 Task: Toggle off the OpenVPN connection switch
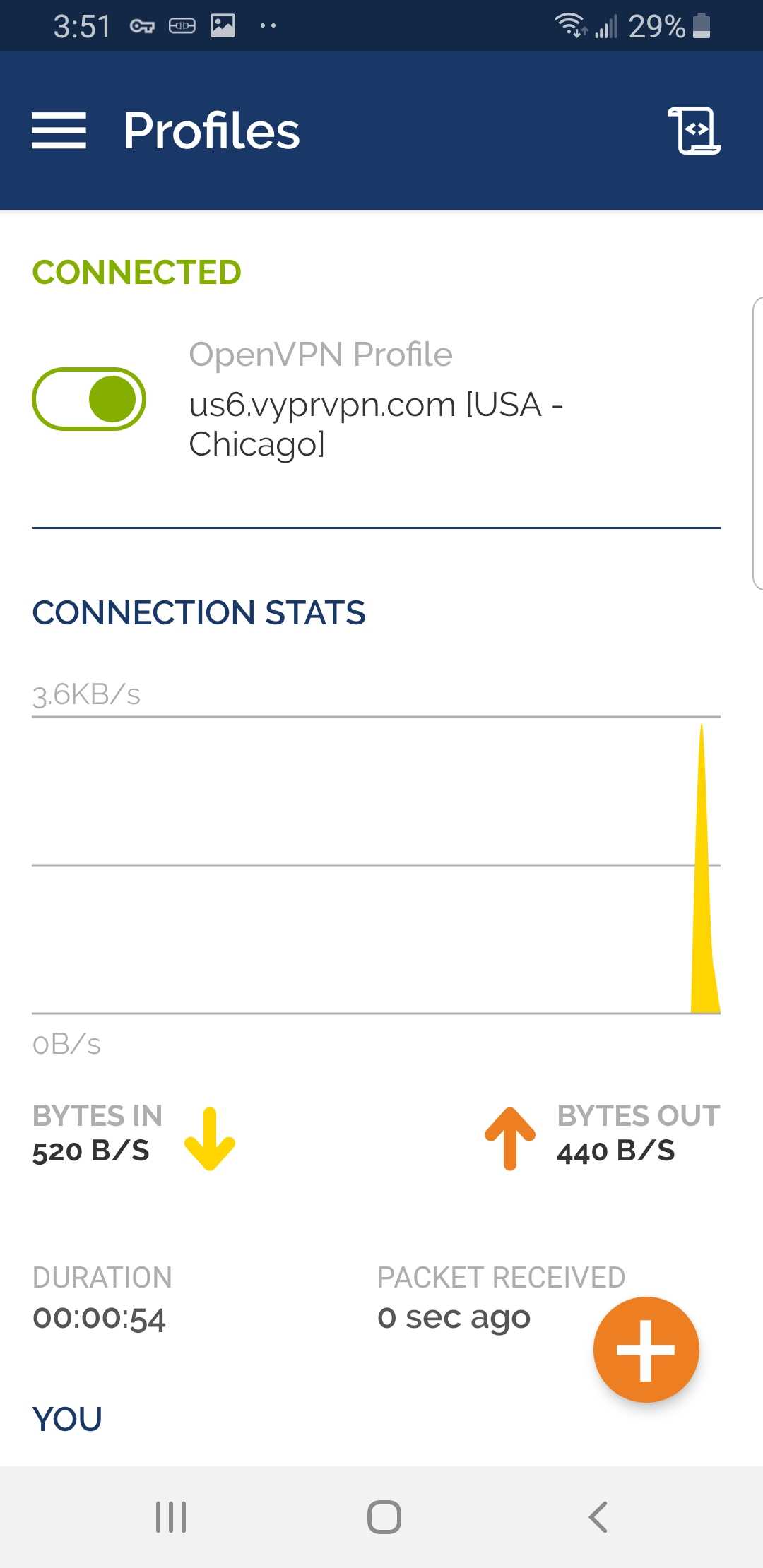click(89, 399)
